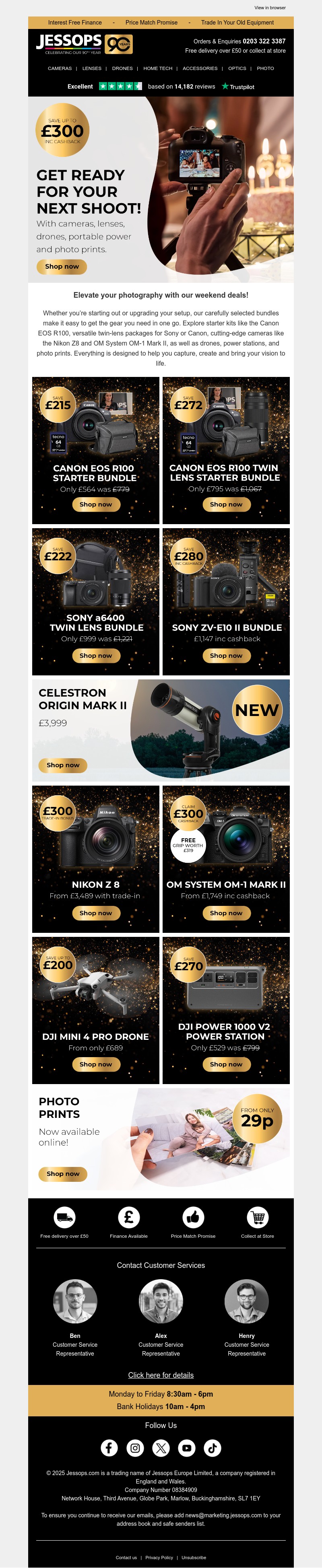Open the CAMERAS category

coord(60,68)
